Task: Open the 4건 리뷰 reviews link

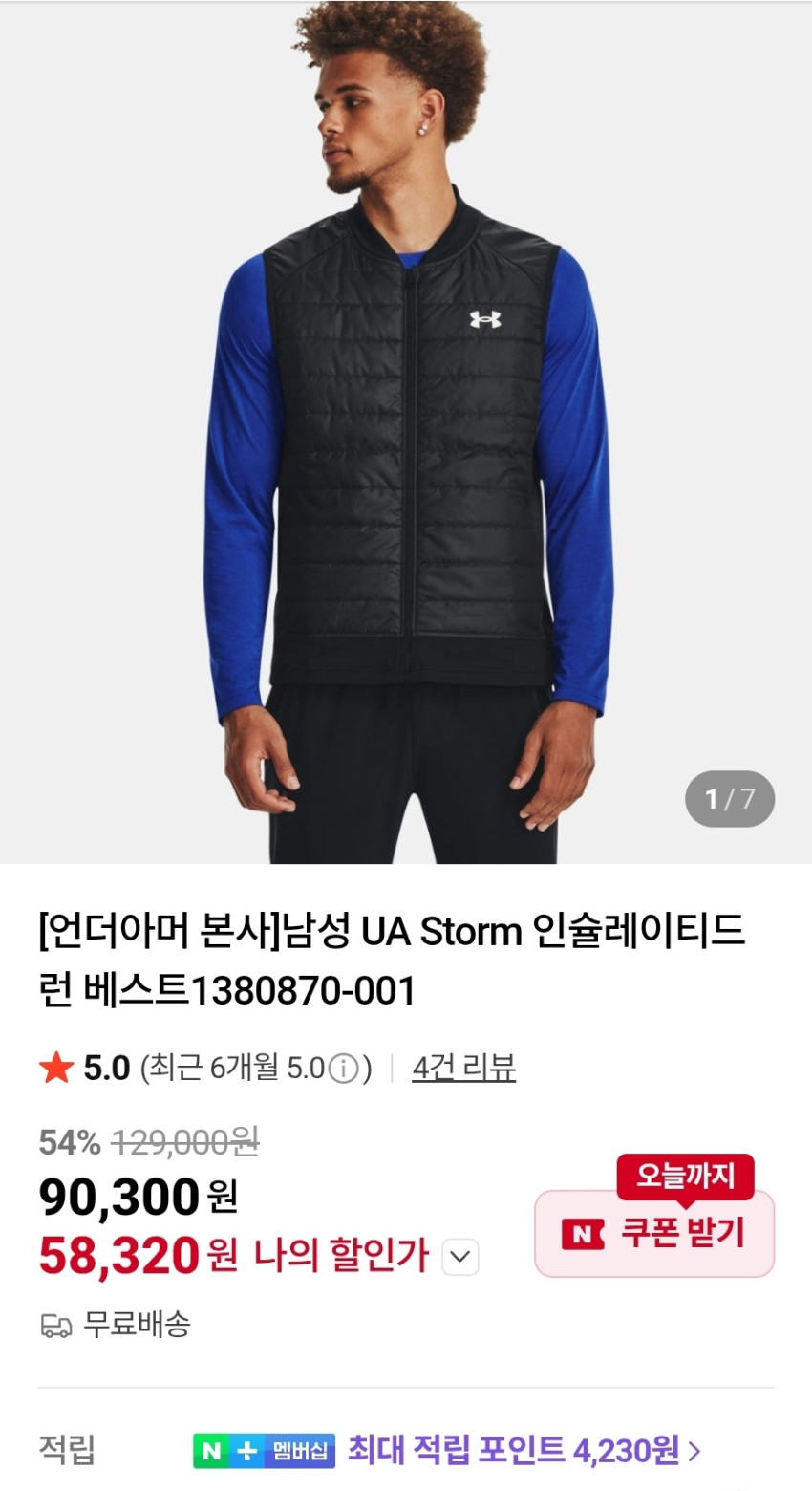Action: click(x=463, y=1068)
